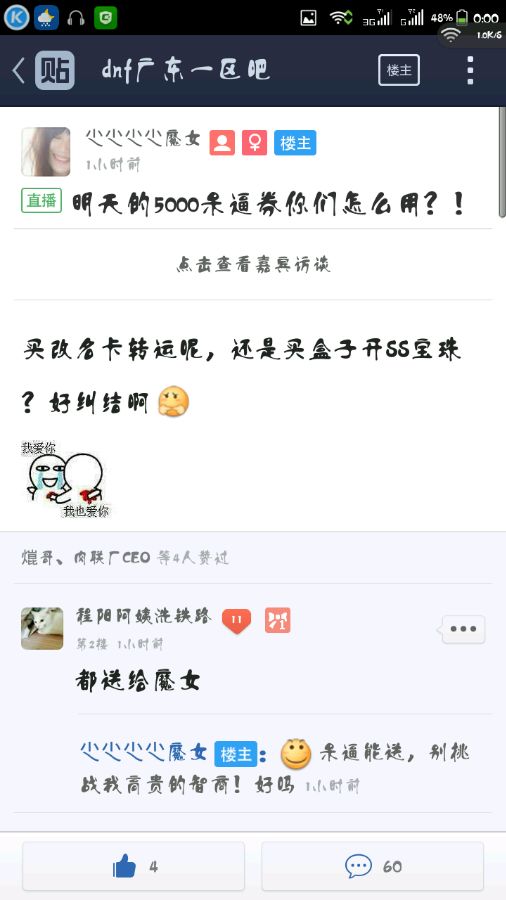View who liked: 等4人赞过 row
506x900 pixels.
pyautogui.click(x=253, y=557)
